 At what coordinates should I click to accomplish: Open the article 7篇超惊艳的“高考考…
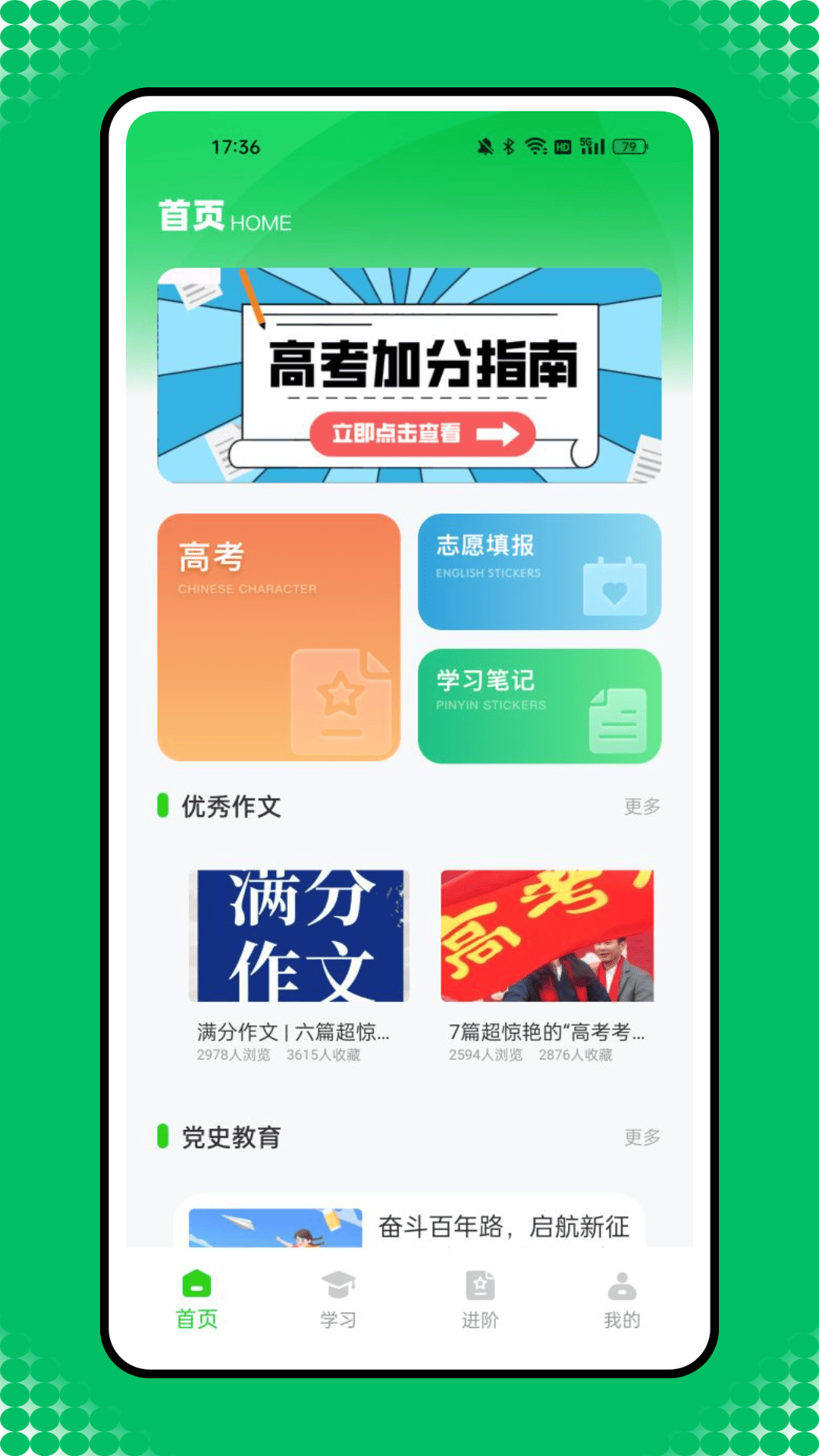548,965
